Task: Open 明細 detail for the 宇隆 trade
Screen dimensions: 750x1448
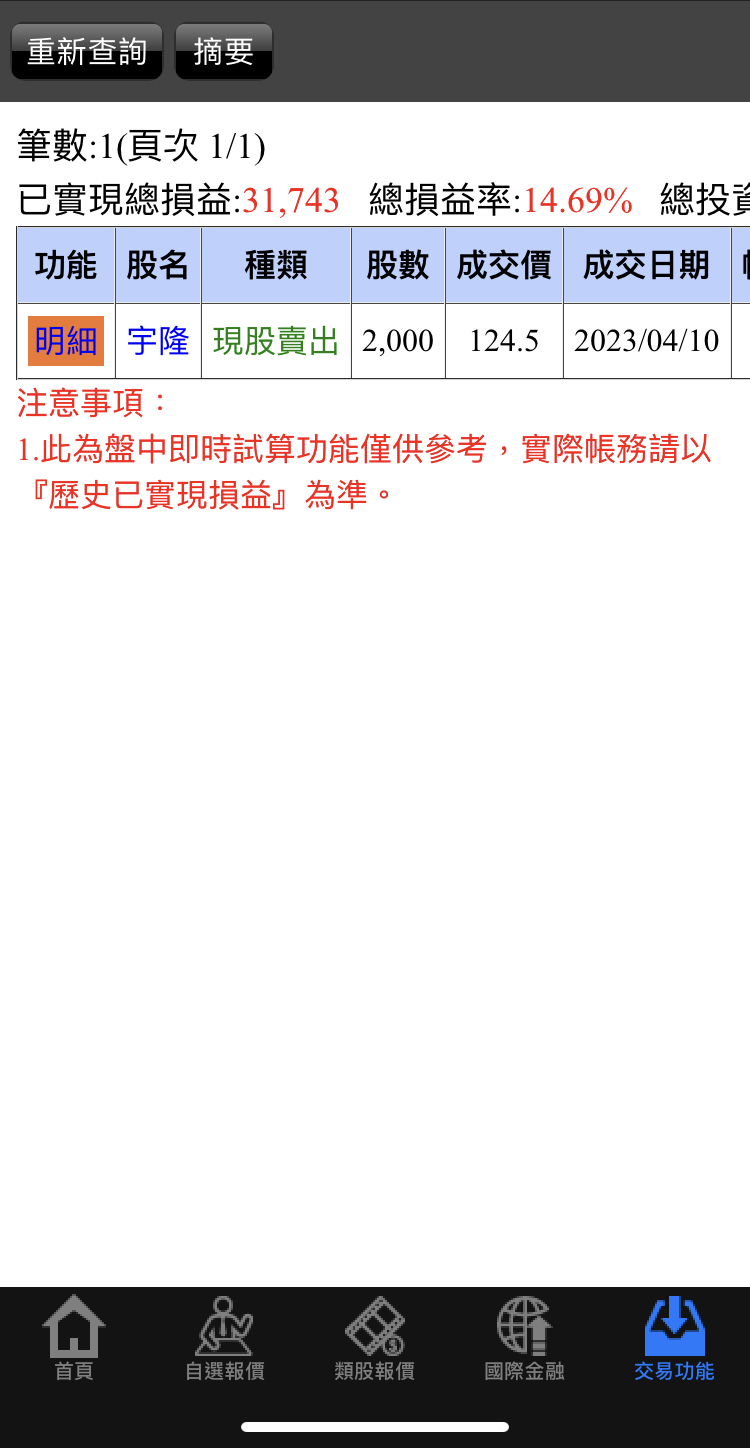Action: point(64,340)
